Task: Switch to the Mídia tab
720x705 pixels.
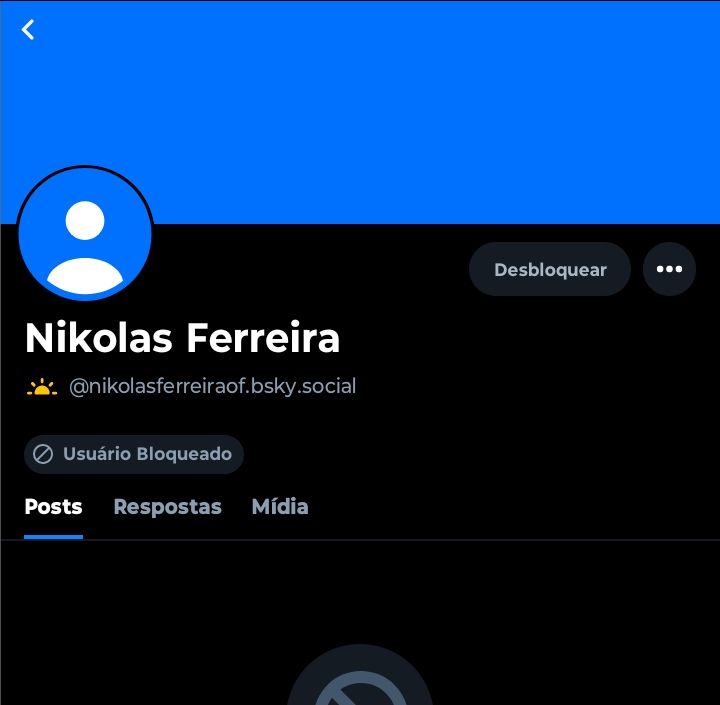Action: click(280, 507)
